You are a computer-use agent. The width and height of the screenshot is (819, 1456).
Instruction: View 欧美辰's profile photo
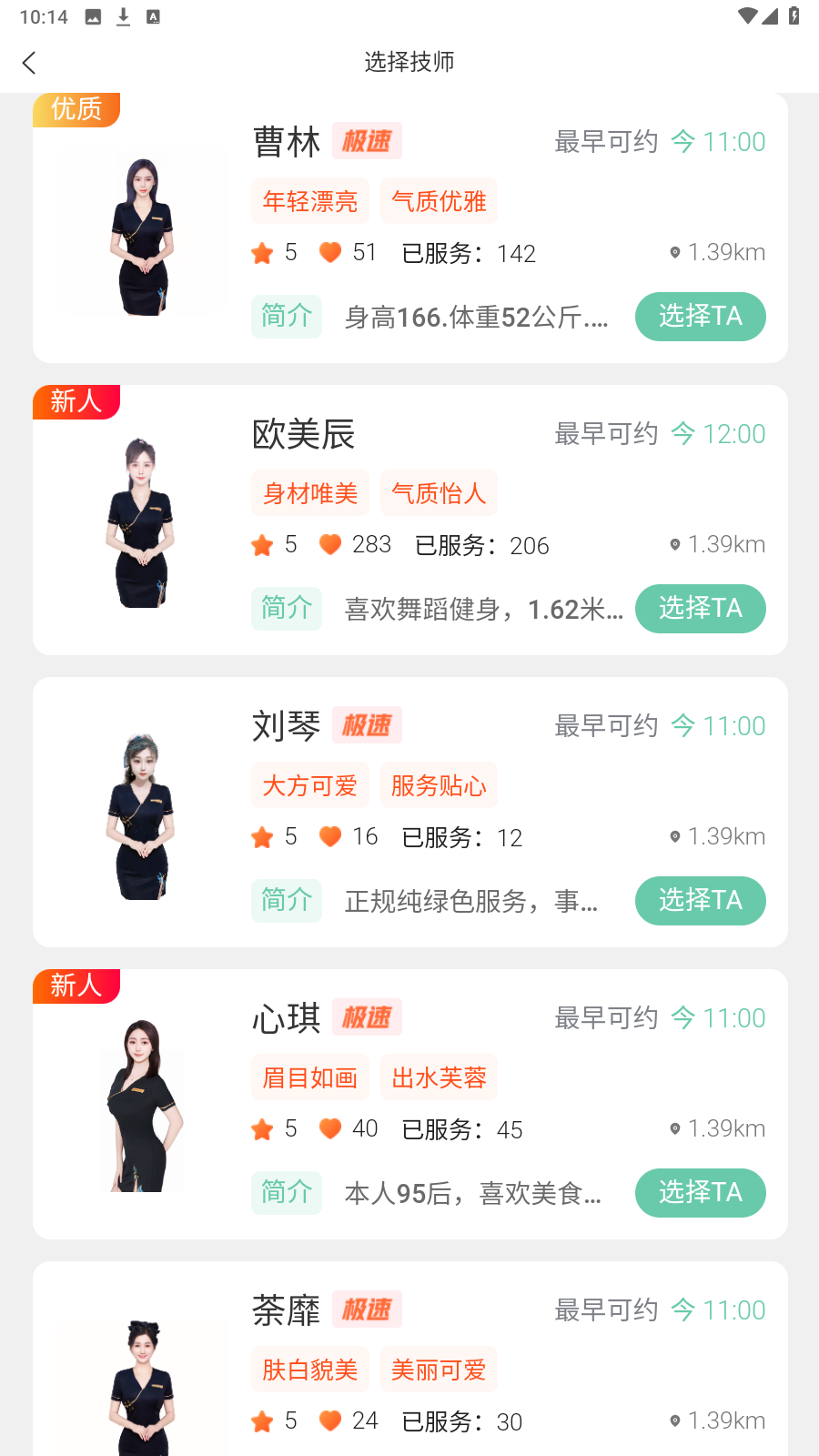click(x=142, y=523)
